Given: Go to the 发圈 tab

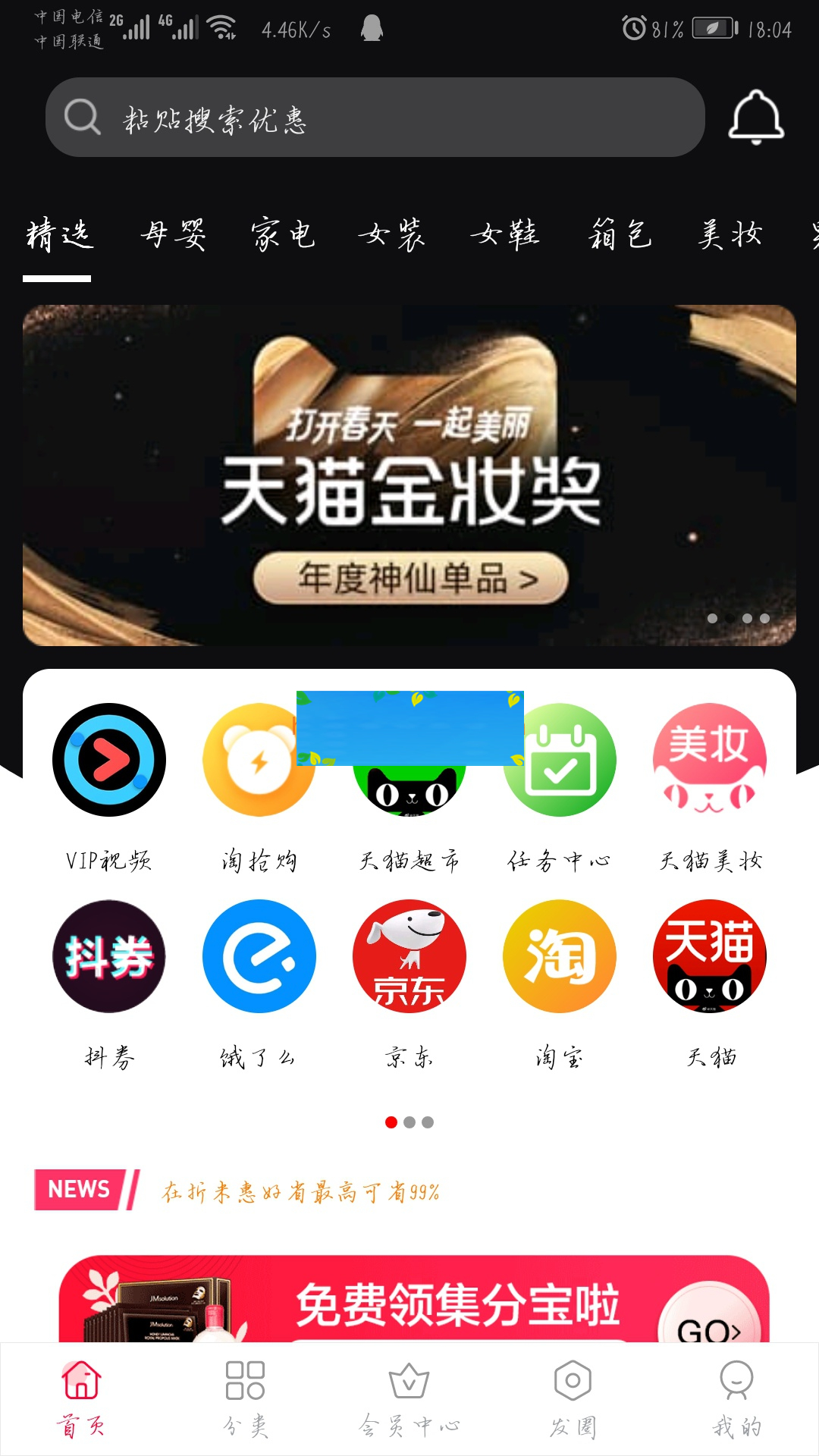Looking at the screenshot, I should pos(573,1397).
